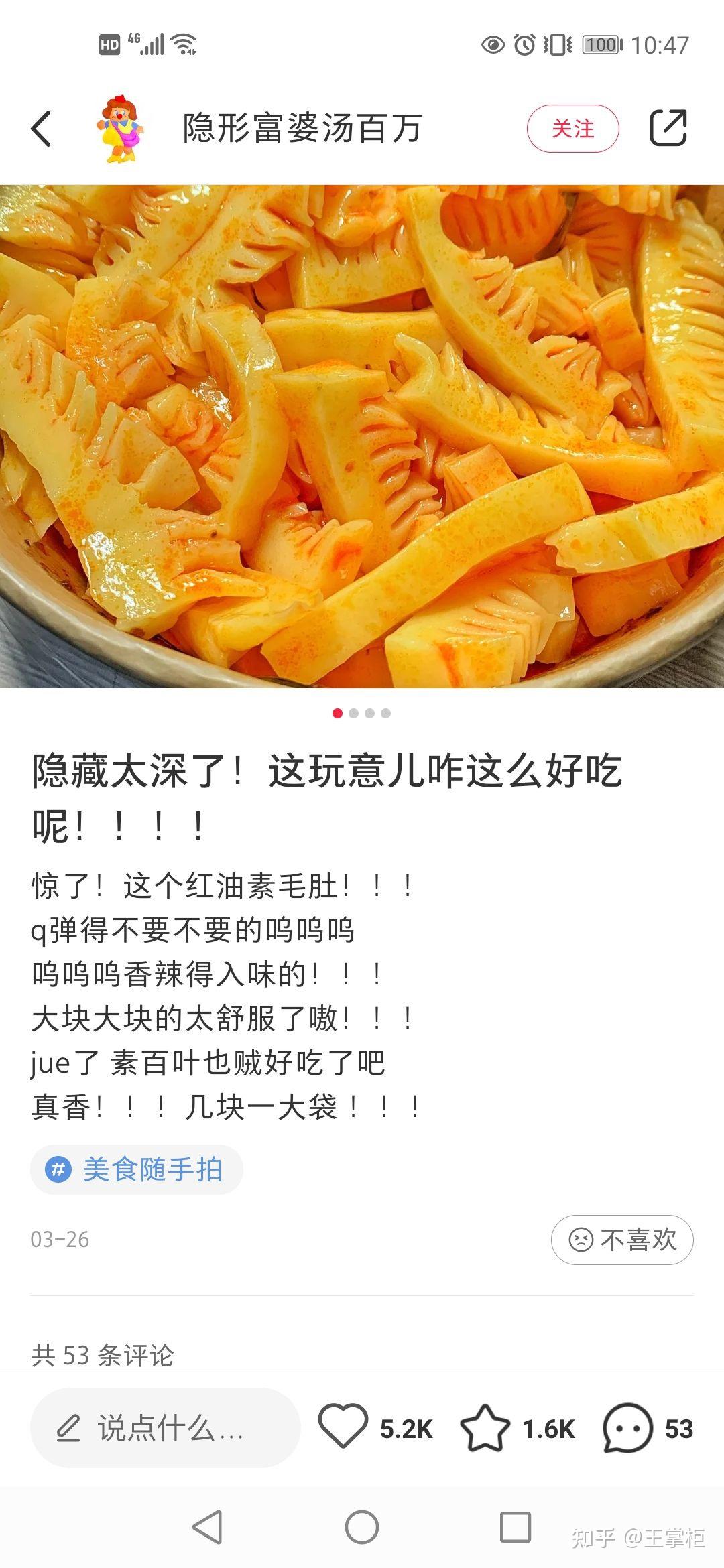This screenshot has width=724, height=1568.
Task: Open recent apps with the square button
Action: click(516, 1528)
